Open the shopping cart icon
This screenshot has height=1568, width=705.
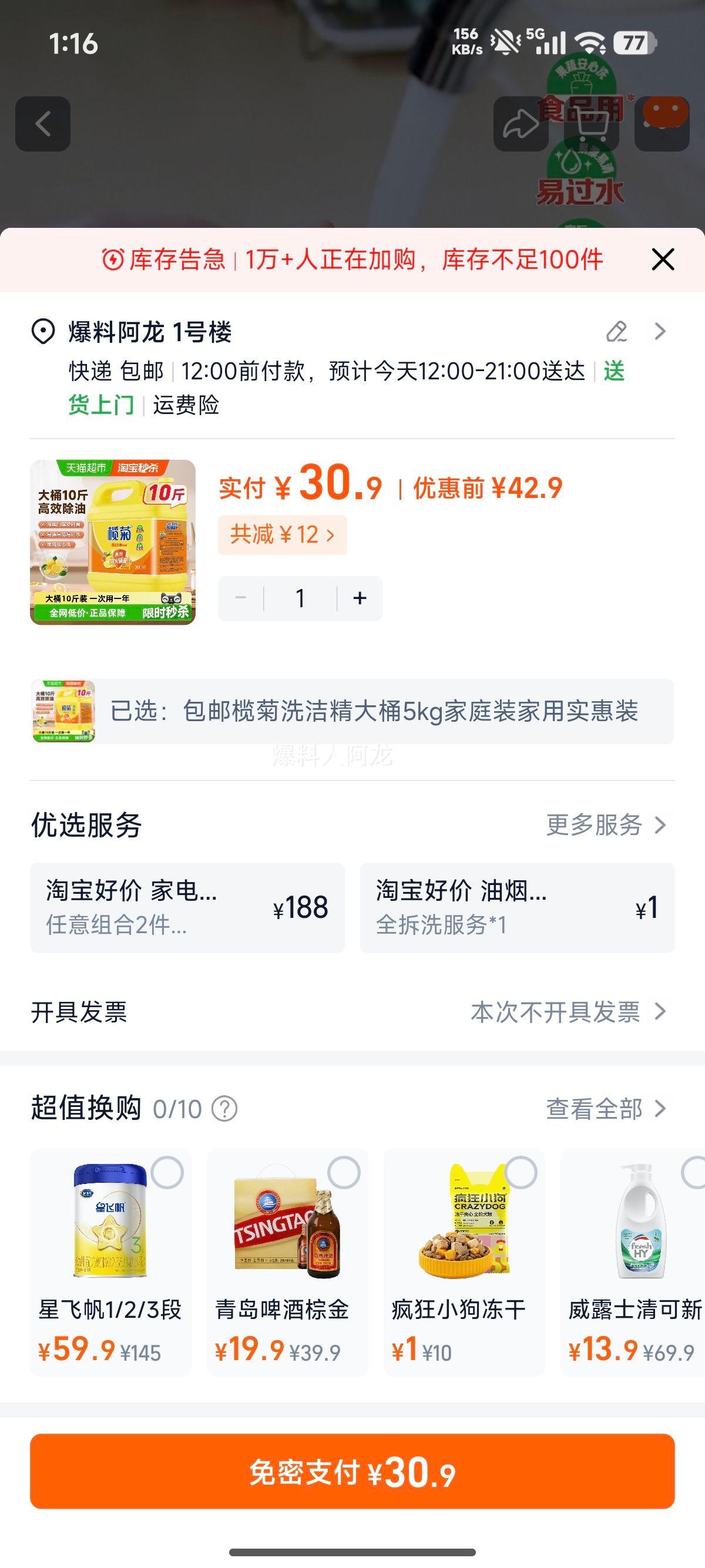coord(593,123)
